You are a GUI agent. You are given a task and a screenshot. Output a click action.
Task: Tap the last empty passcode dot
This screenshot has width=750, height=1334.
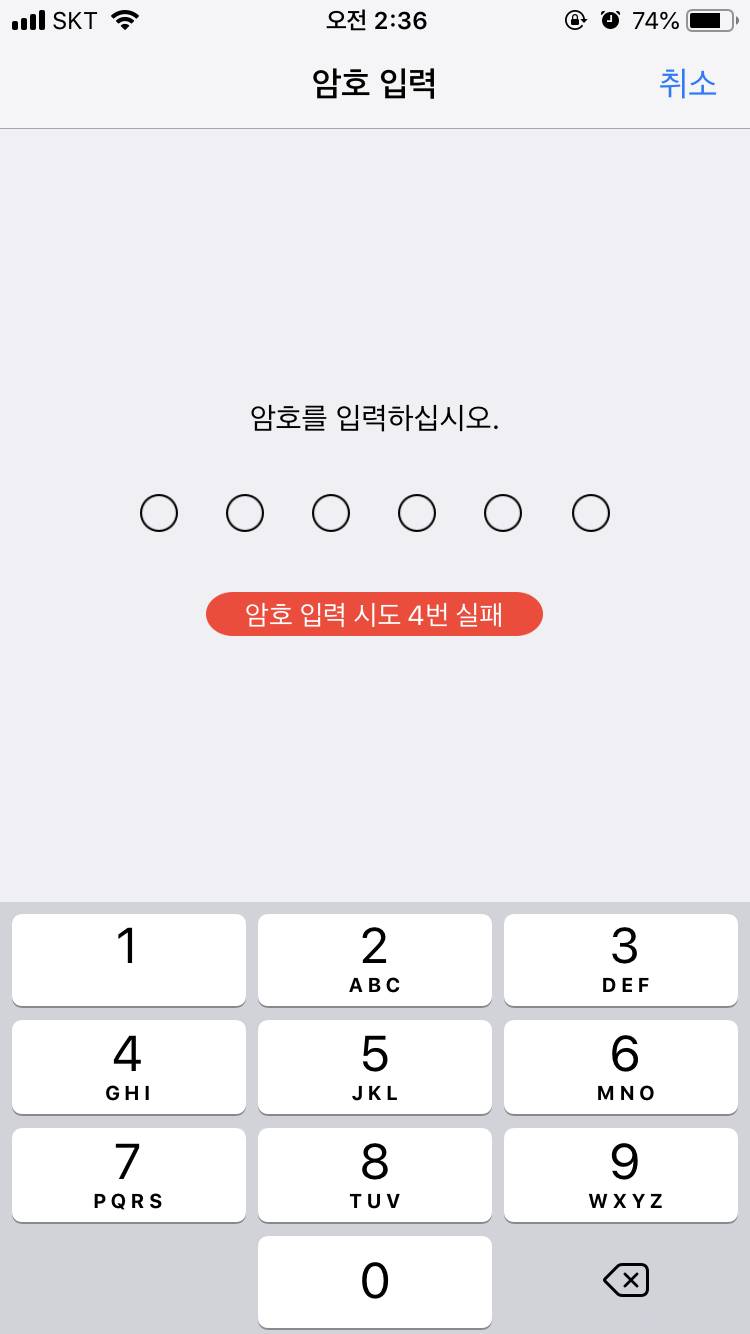tap(590, 512)
